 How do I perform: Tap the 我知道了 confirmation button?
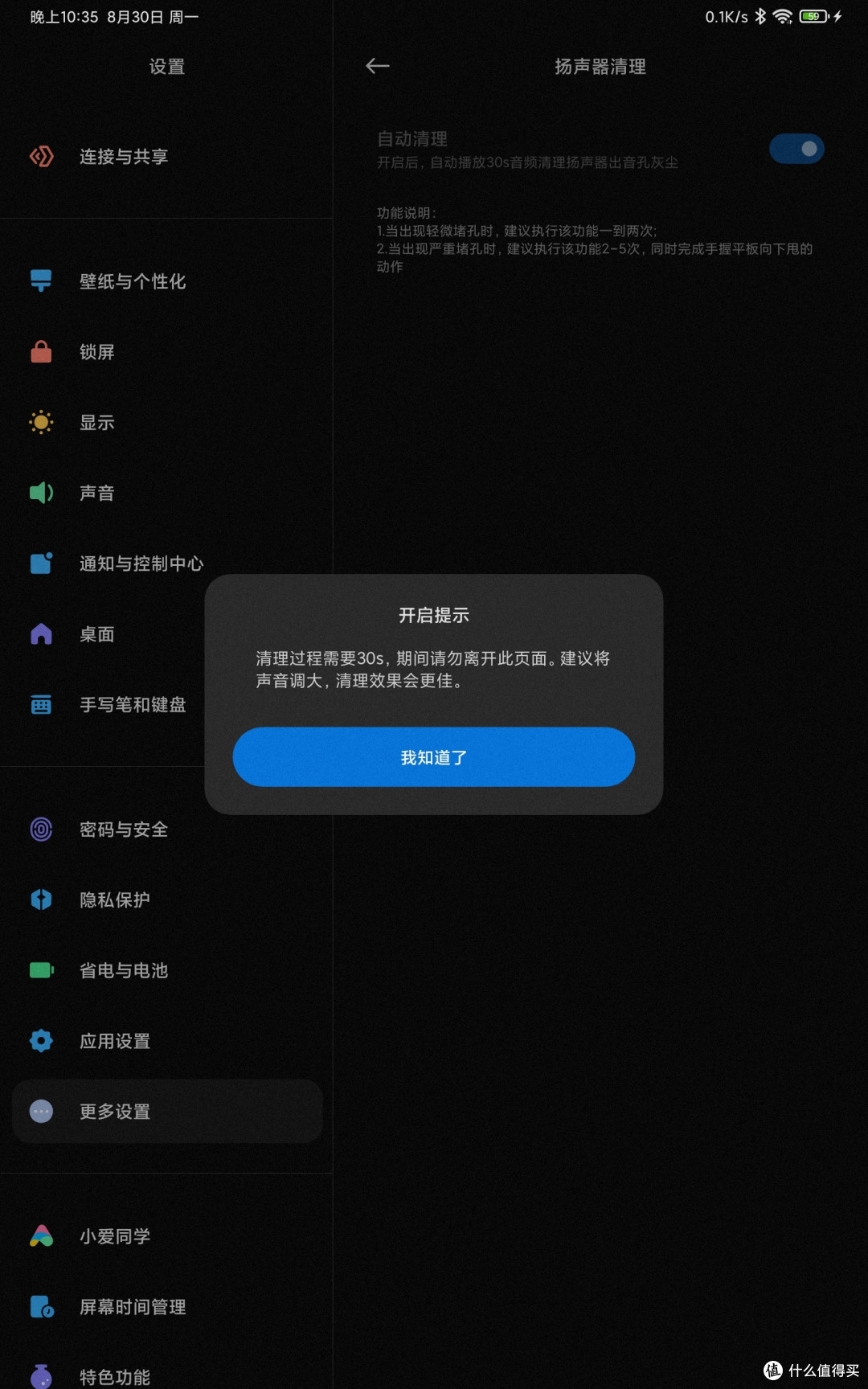tap(433, 756)
